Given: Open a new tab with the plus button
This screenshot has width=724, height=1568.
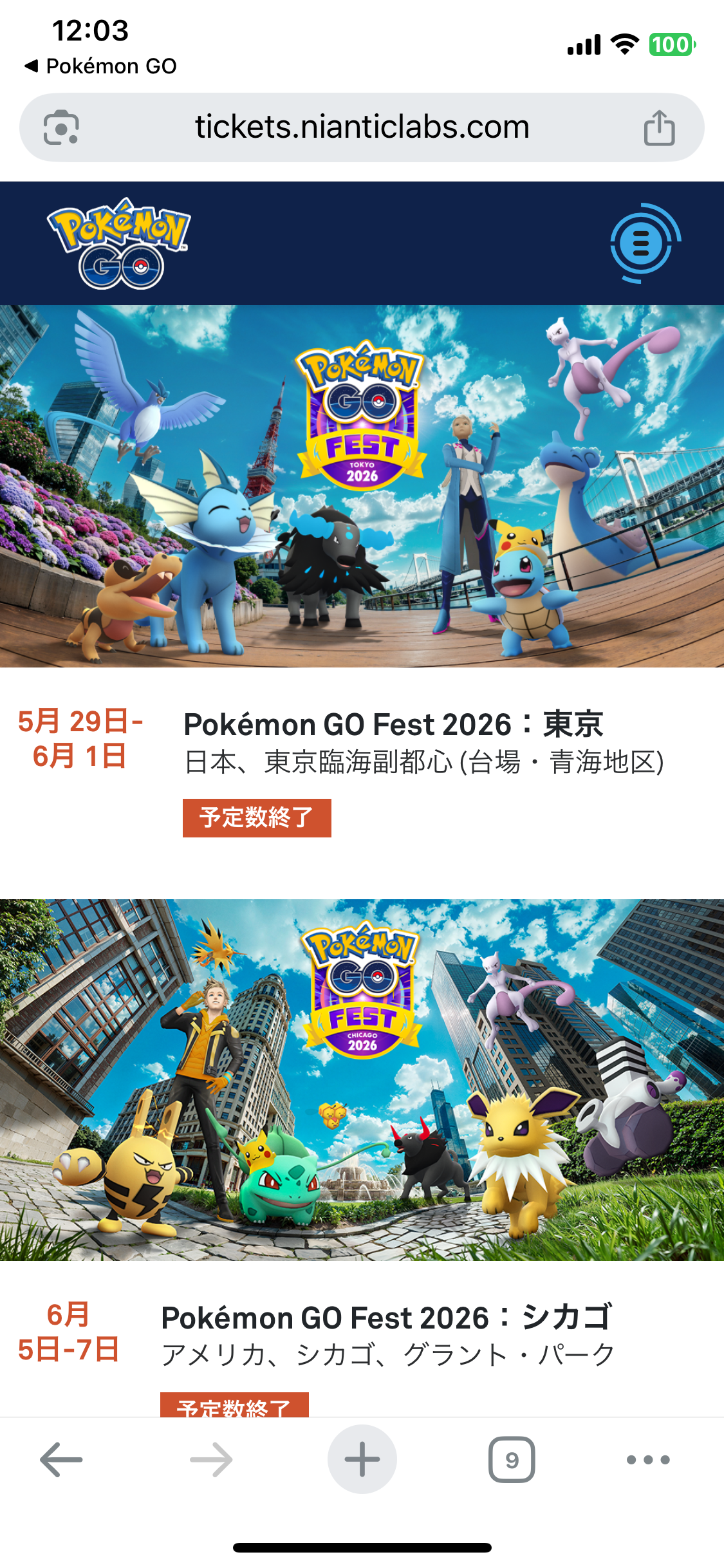Looking at the screenshot, I should coord(362,1459).
